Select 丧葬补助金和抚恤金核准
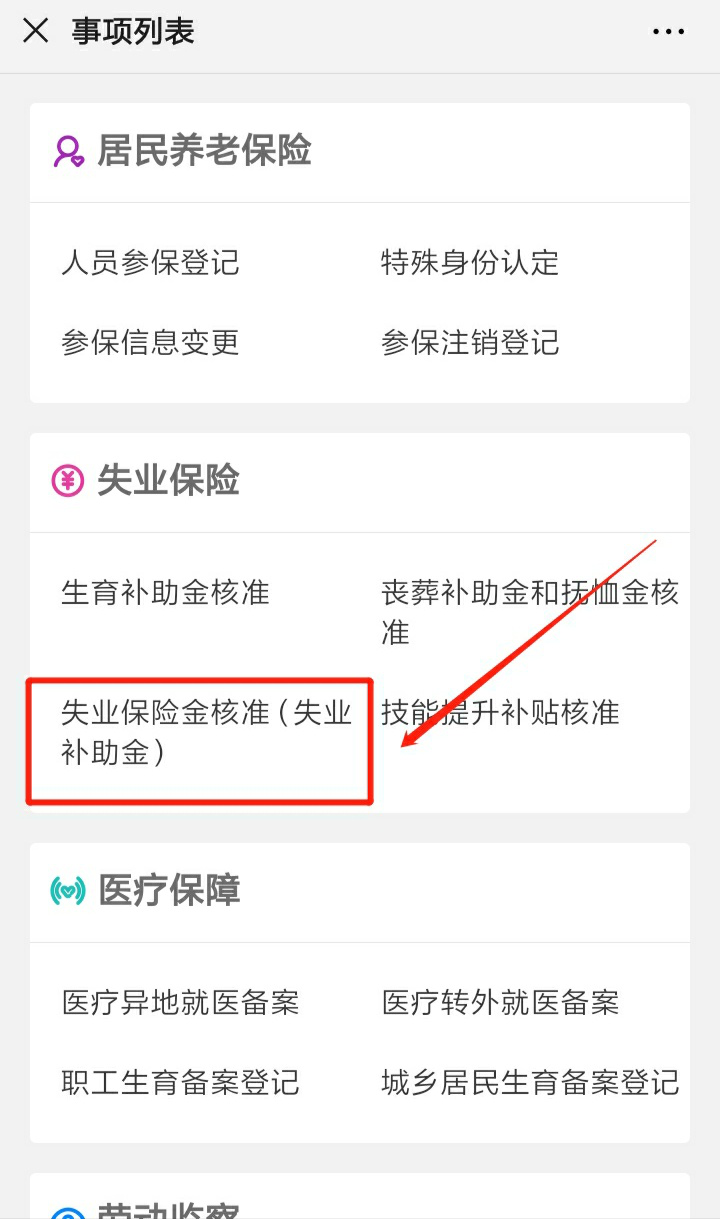The width and height of the screenshot is (720, 1219). click(x=529, y=611)
